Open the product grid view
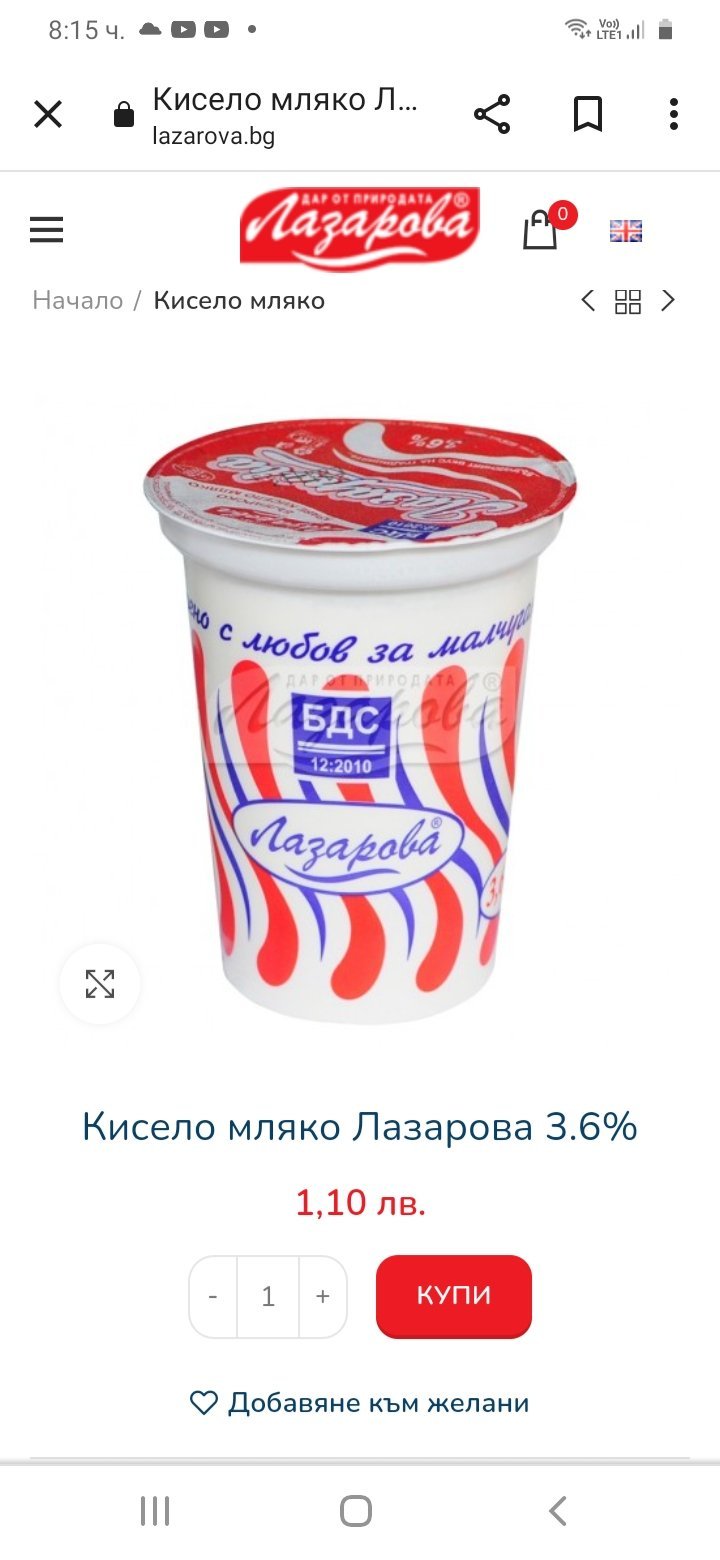The height and width of the screenshot is (1560, 720). 628,301
